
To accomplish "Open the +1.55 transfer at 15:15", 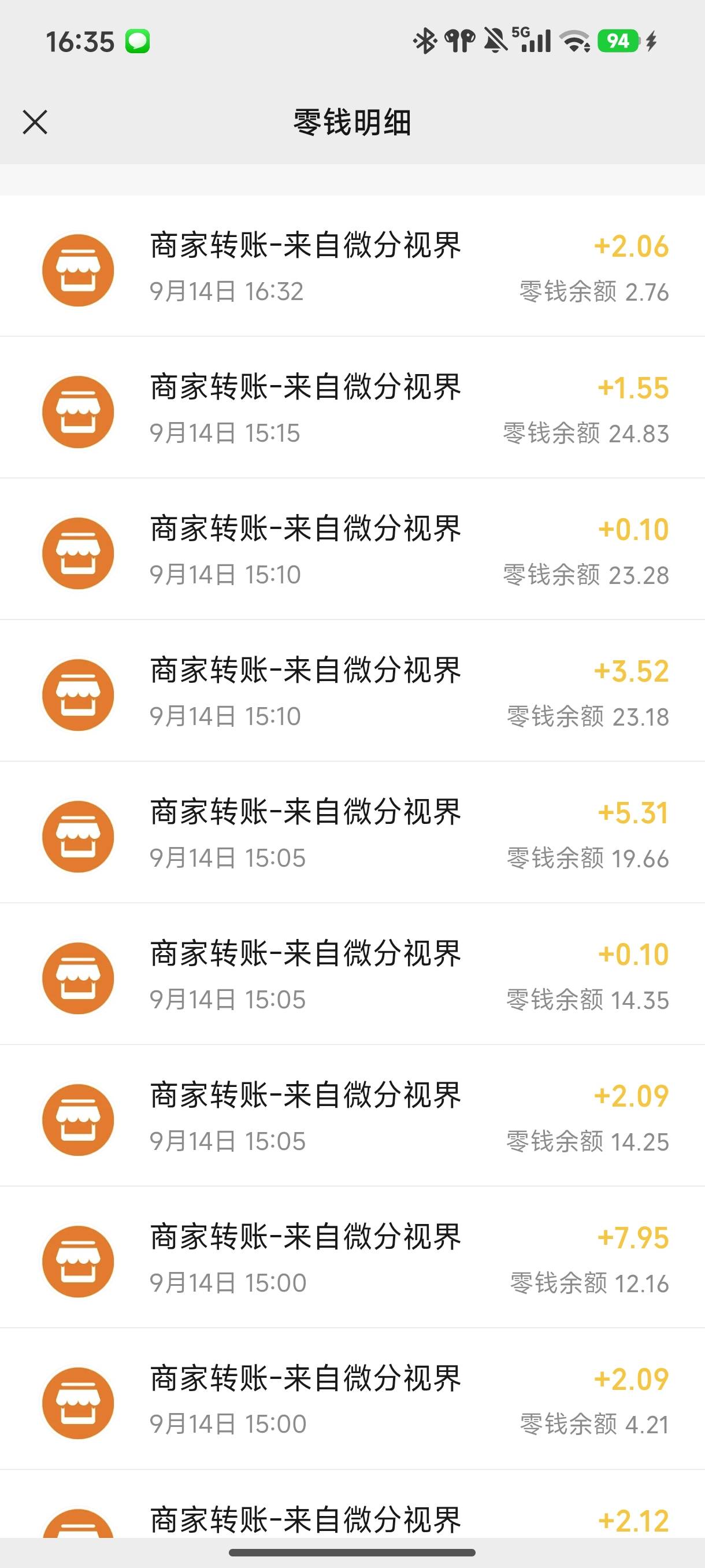I will [352, 407].
